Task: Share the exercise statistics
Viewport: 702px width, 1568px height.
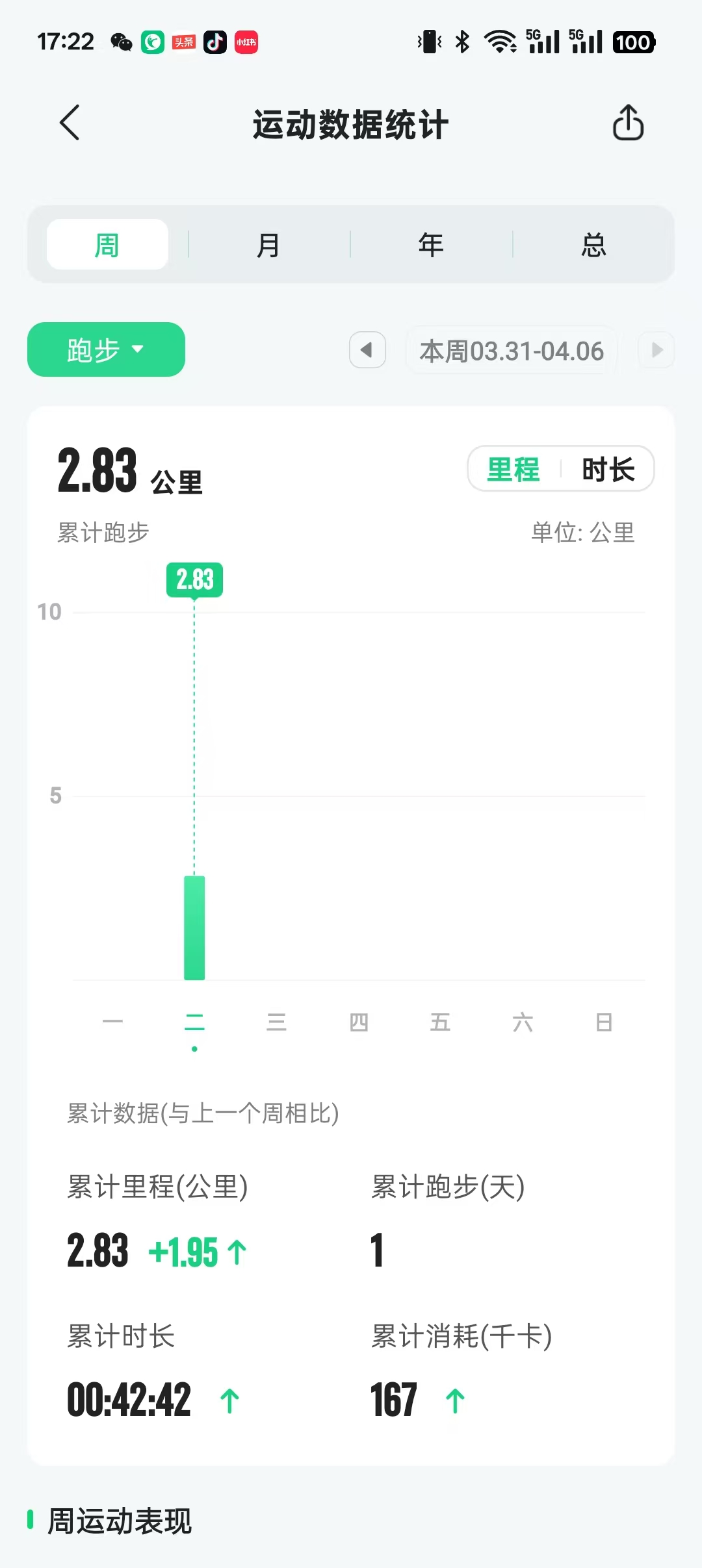Action: pos(628,123)
